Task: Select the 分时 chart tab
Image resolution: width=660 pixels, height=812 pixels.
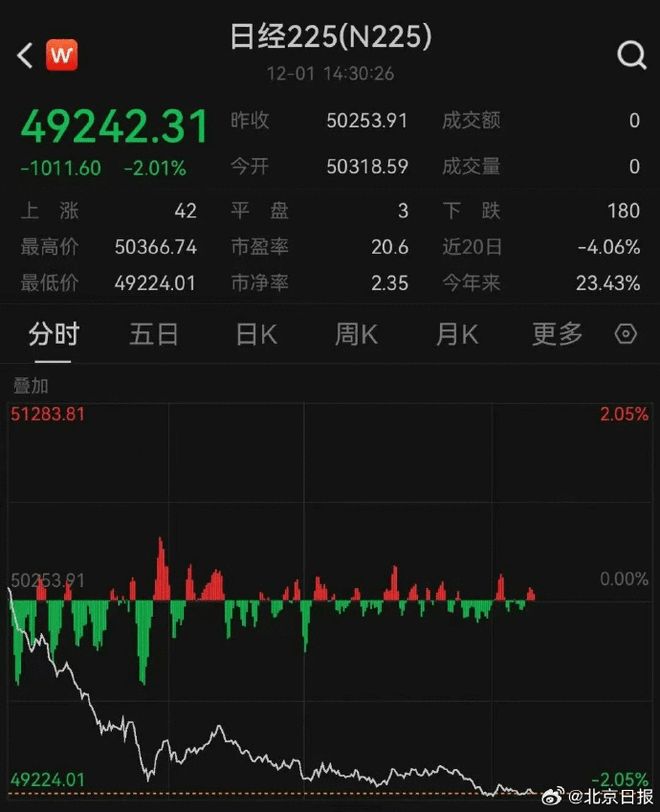Action: tap(53, 334)
